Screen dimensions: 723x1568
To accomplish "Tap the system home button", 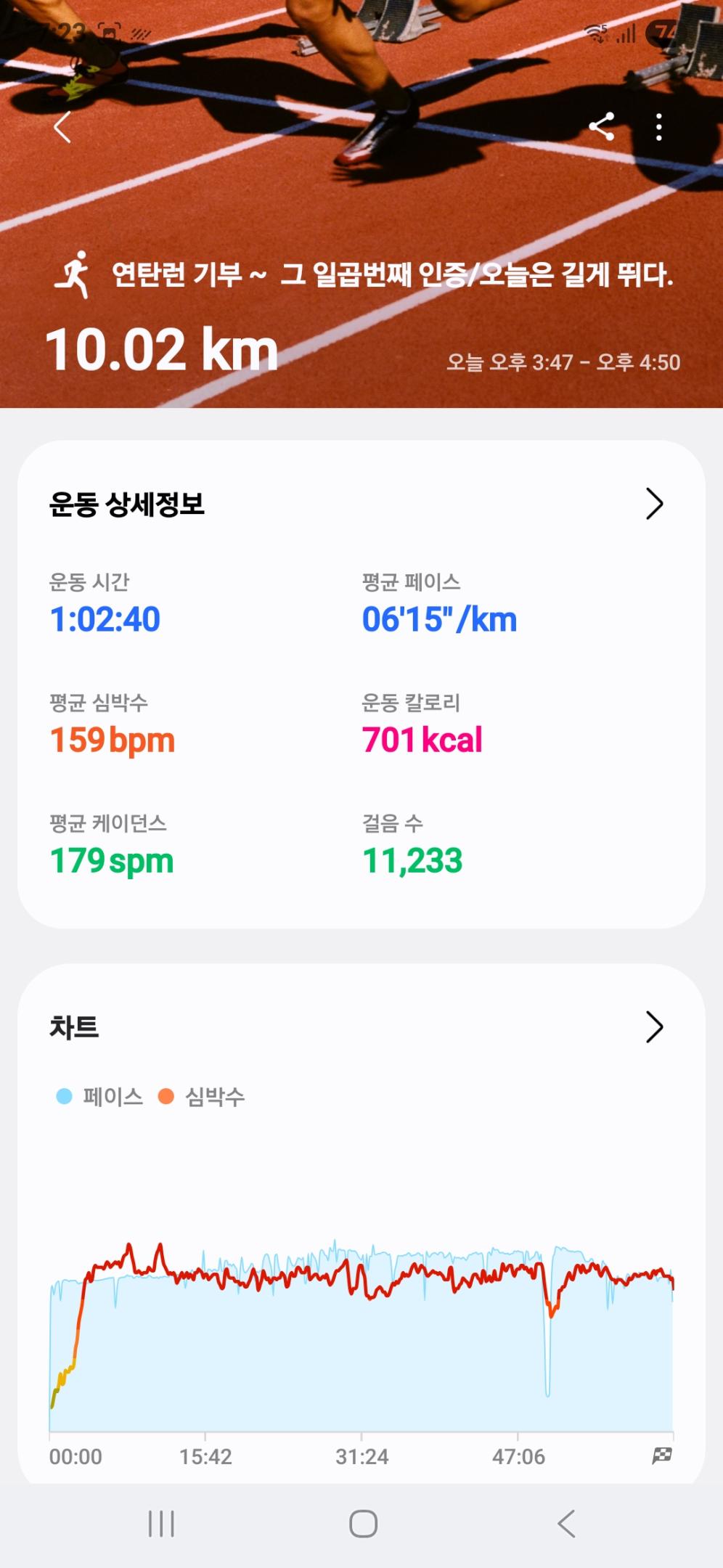I will [363, 1524].
